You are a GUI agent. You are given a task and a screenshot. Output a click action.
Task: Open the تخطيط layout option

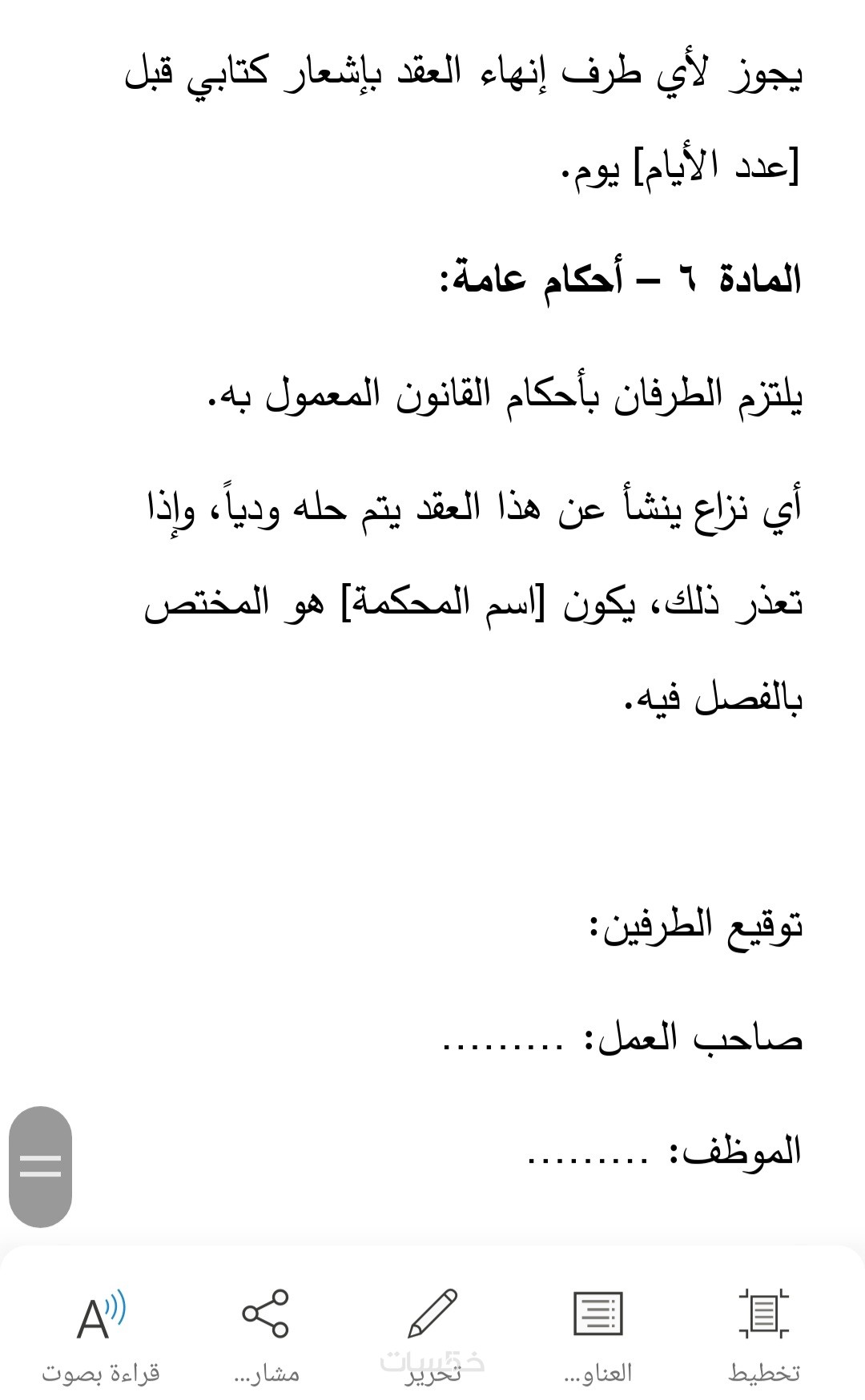coord(763,1333)
